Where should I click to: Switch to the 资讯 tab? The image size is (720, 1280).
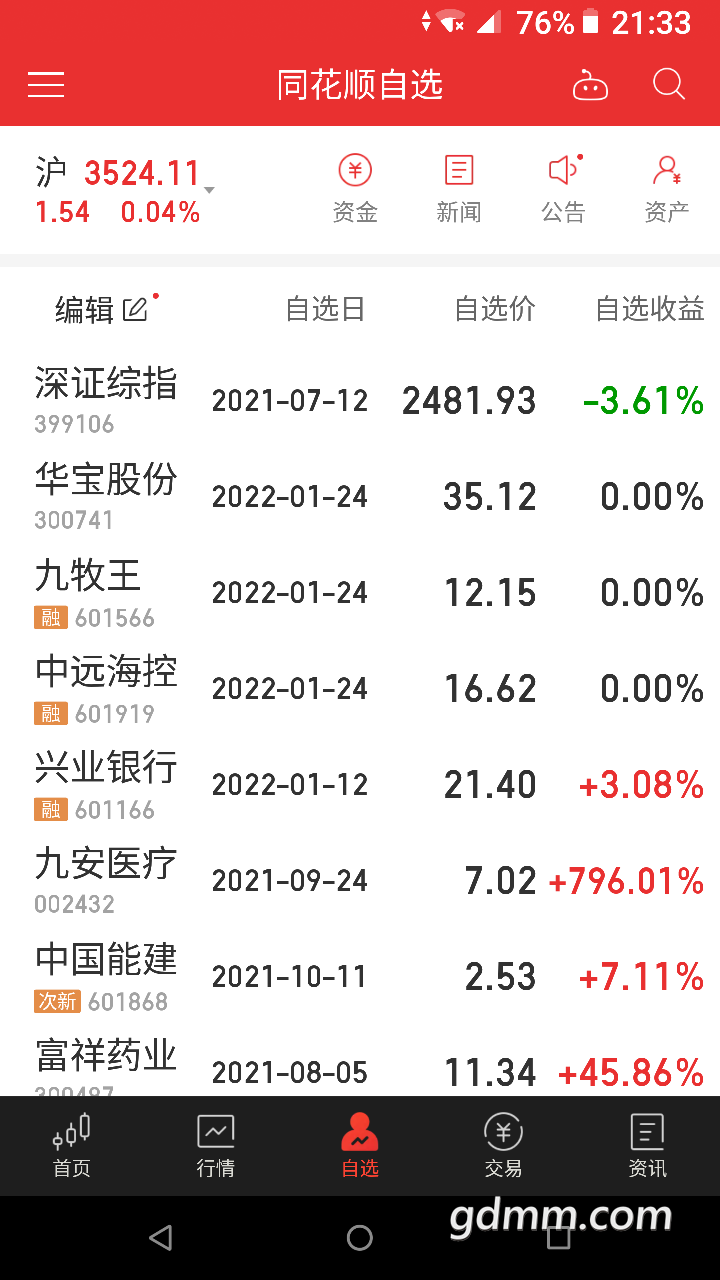[648, 1146]
